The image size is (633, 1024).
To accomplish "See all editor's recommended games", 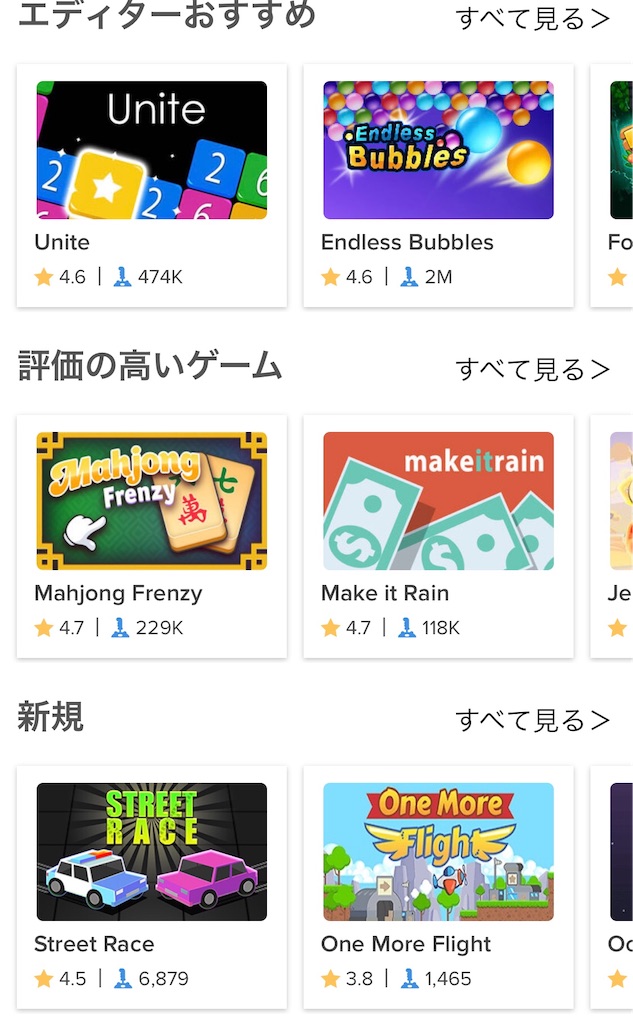I will 532,18.
